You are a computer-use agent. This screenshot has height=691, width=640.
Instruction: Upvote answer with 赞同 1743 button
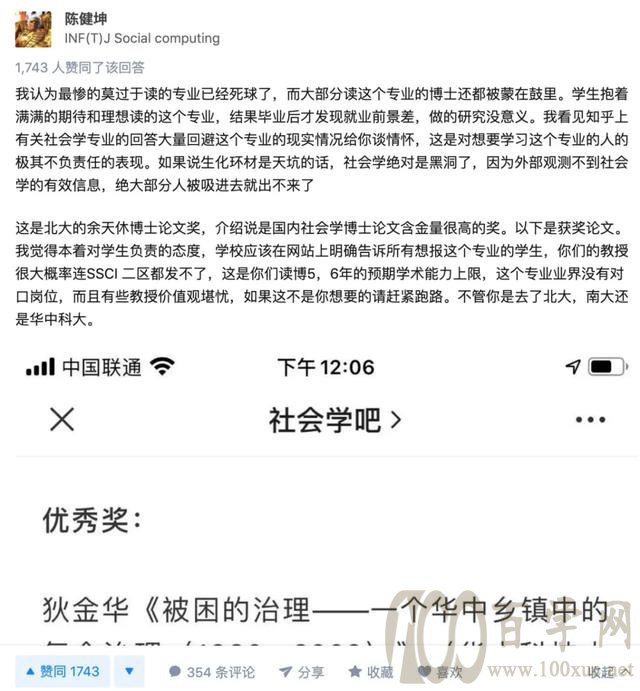pos(60,671)
